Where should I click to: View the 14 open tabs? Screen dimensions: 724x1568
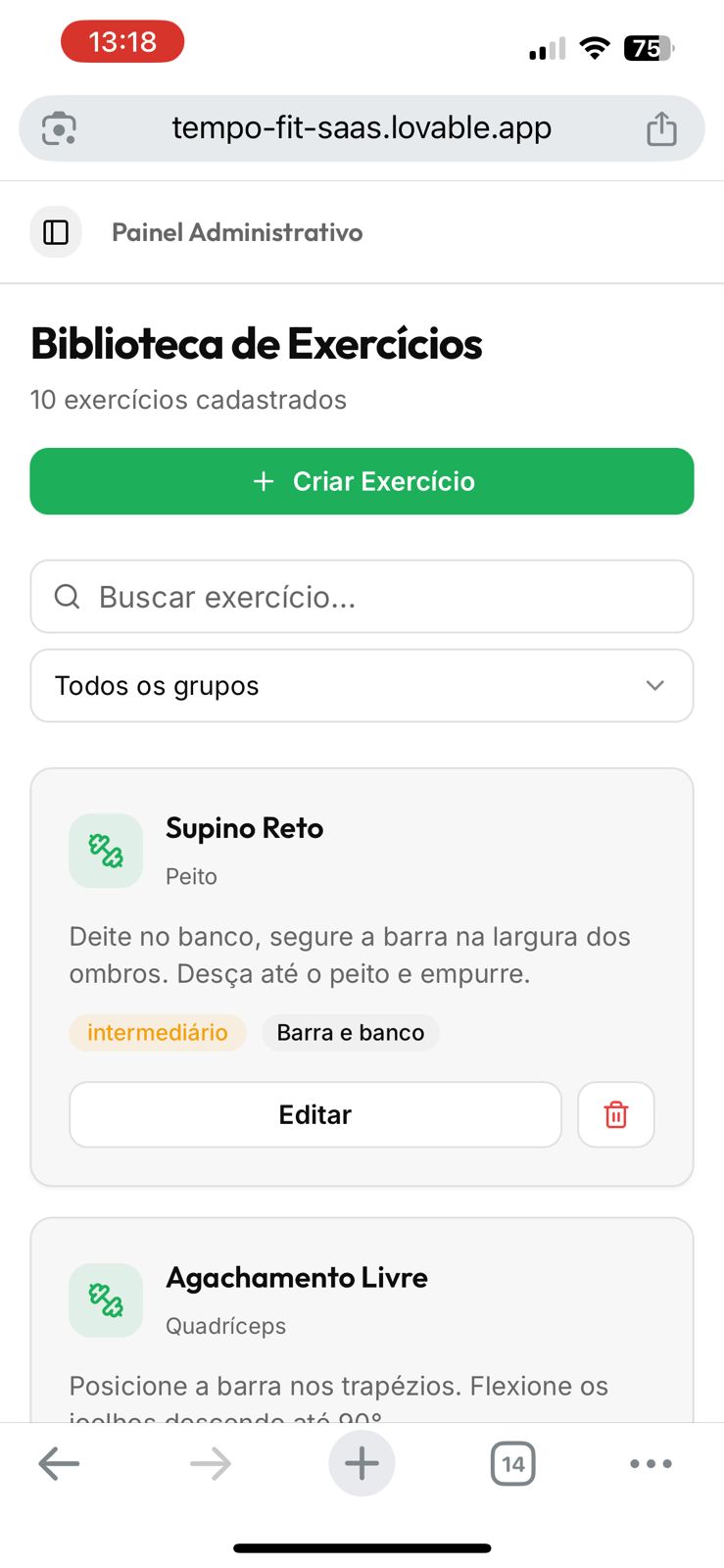[x=512, y=1464]
